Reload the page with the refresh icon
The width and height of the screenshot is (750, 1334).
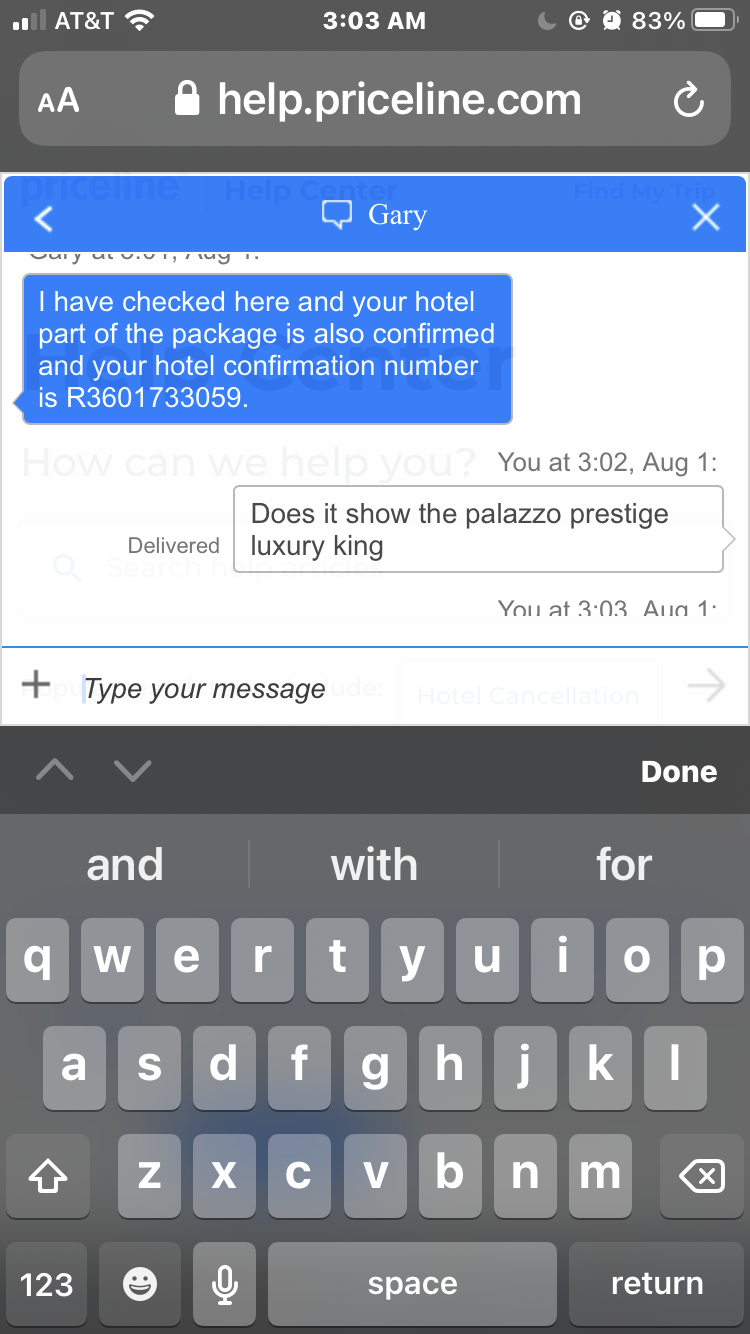689,99
